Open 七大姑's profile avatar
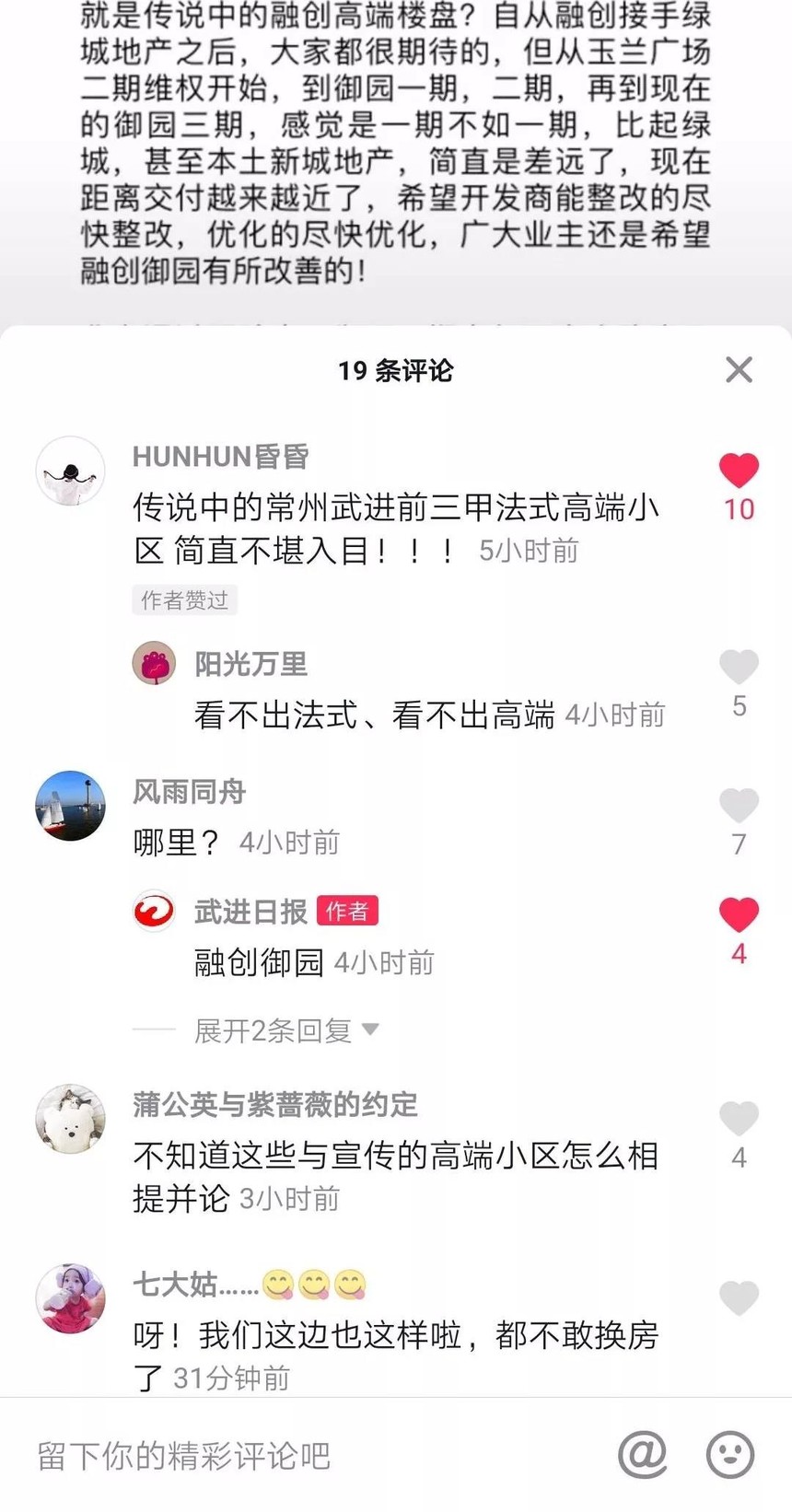792x1512 pixels. [70, 1298]
